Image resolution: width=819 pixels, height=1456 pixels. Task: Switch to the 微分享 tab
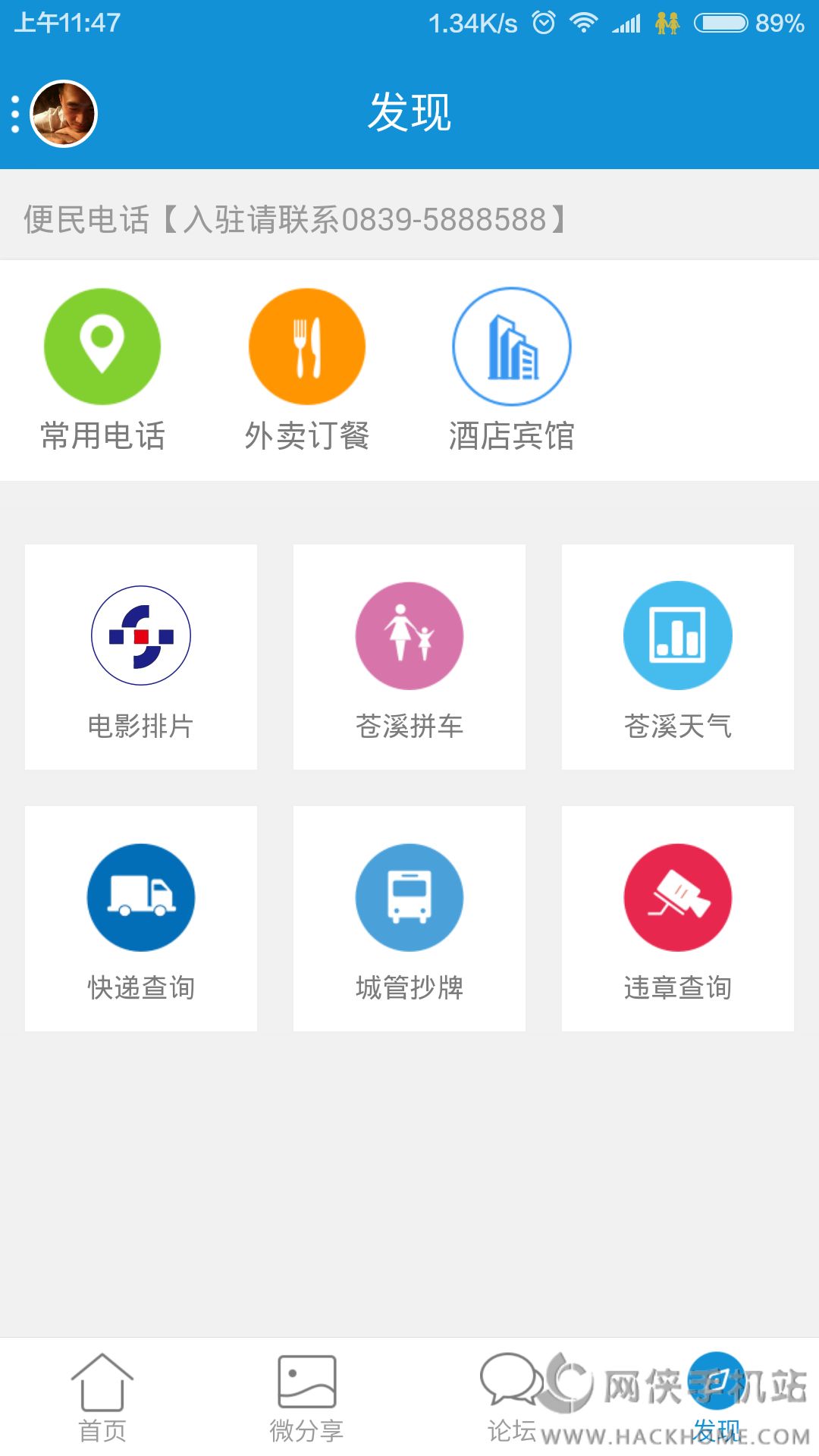307,1397
